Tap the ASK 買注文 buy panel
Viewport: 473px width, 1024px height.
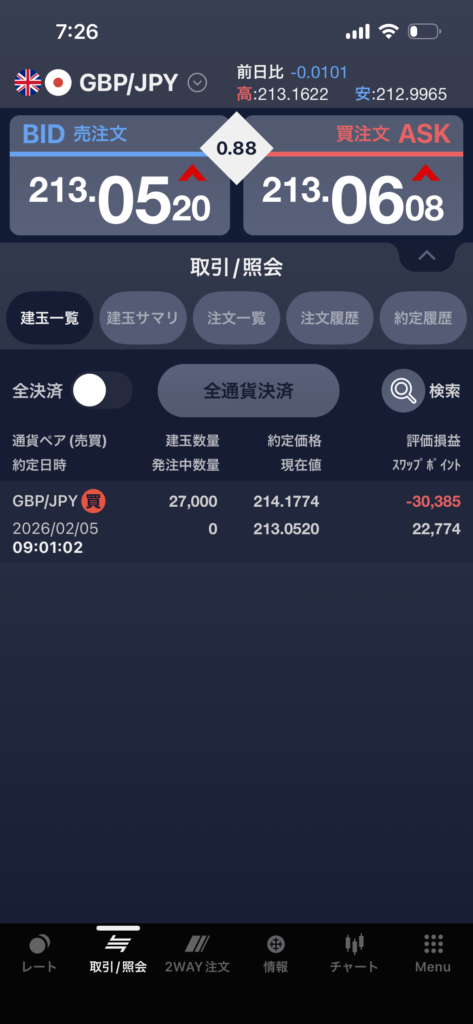(x=353, y=176)
